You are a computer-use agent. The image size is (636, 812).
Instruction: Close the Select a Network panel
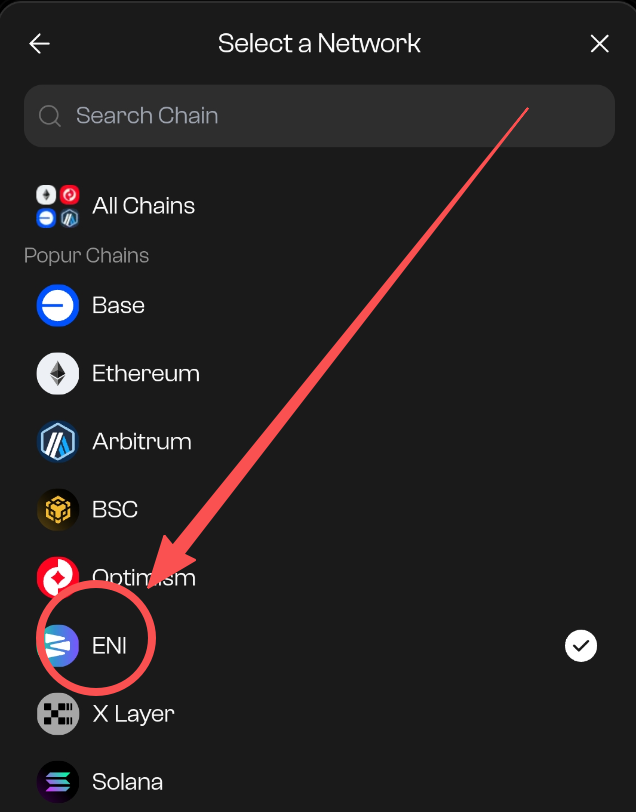599,44
